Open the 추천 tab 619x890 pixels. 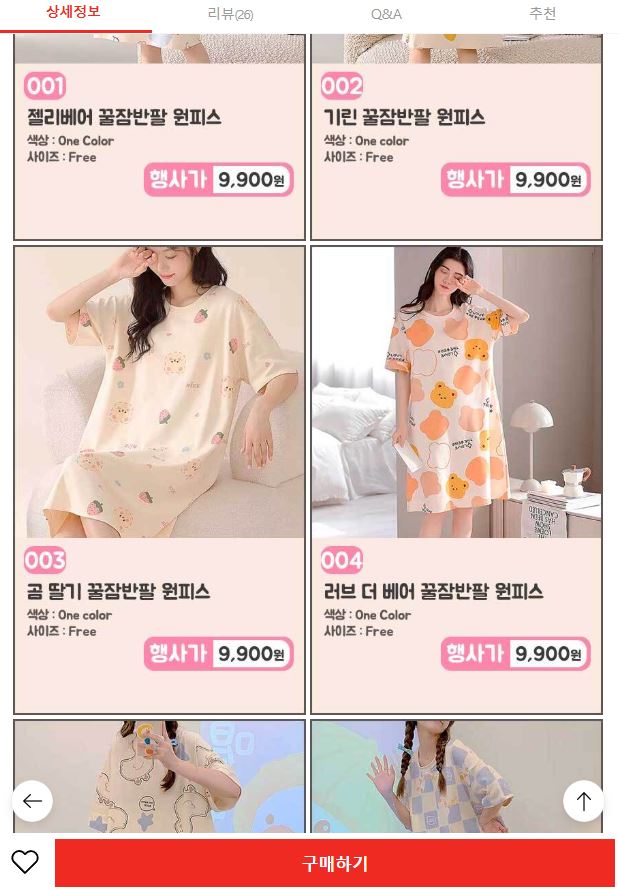542,14
